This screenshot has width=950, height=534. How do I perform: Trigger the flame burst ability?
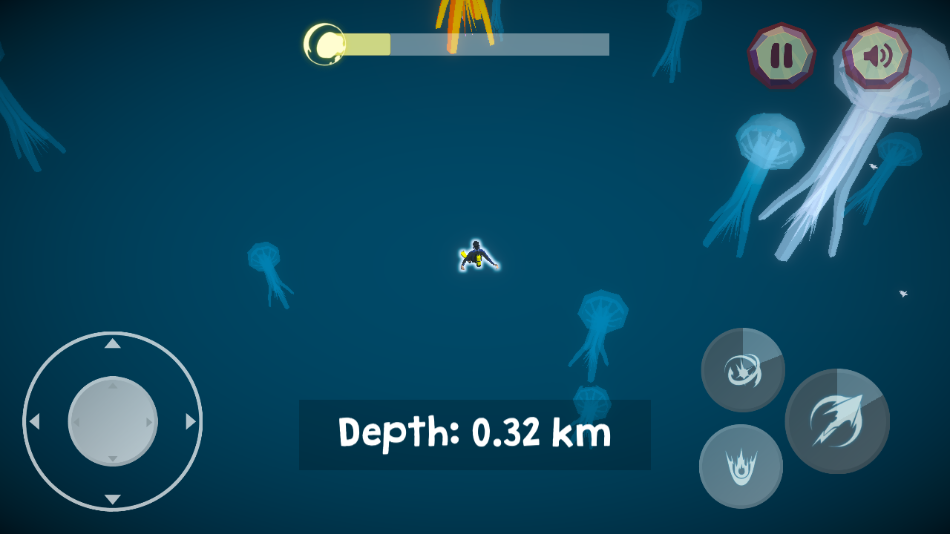tap(741, 466)
